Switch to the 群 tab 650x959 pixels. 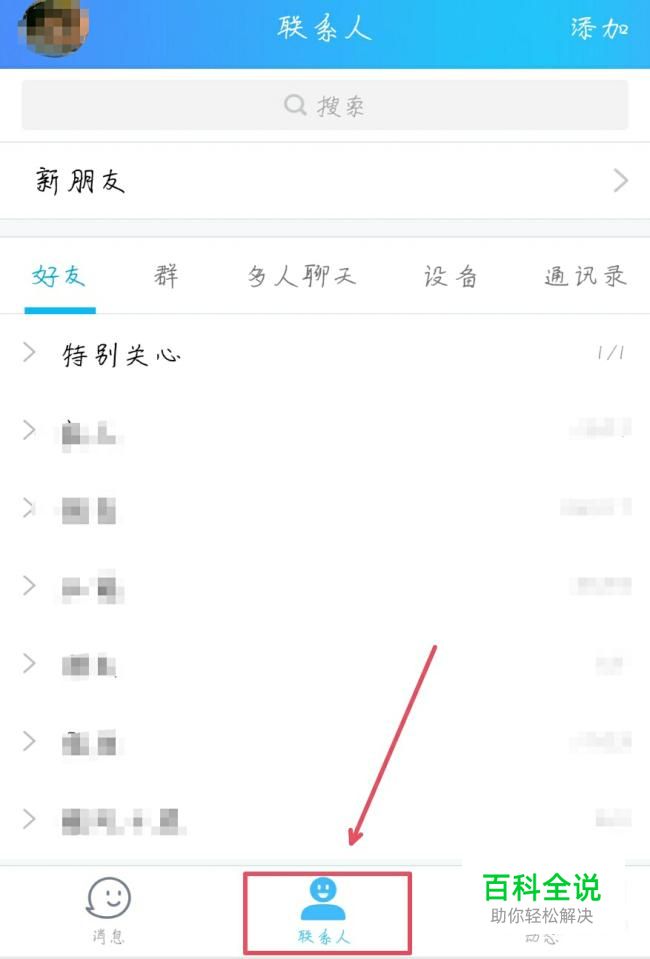tap(166, 277)
